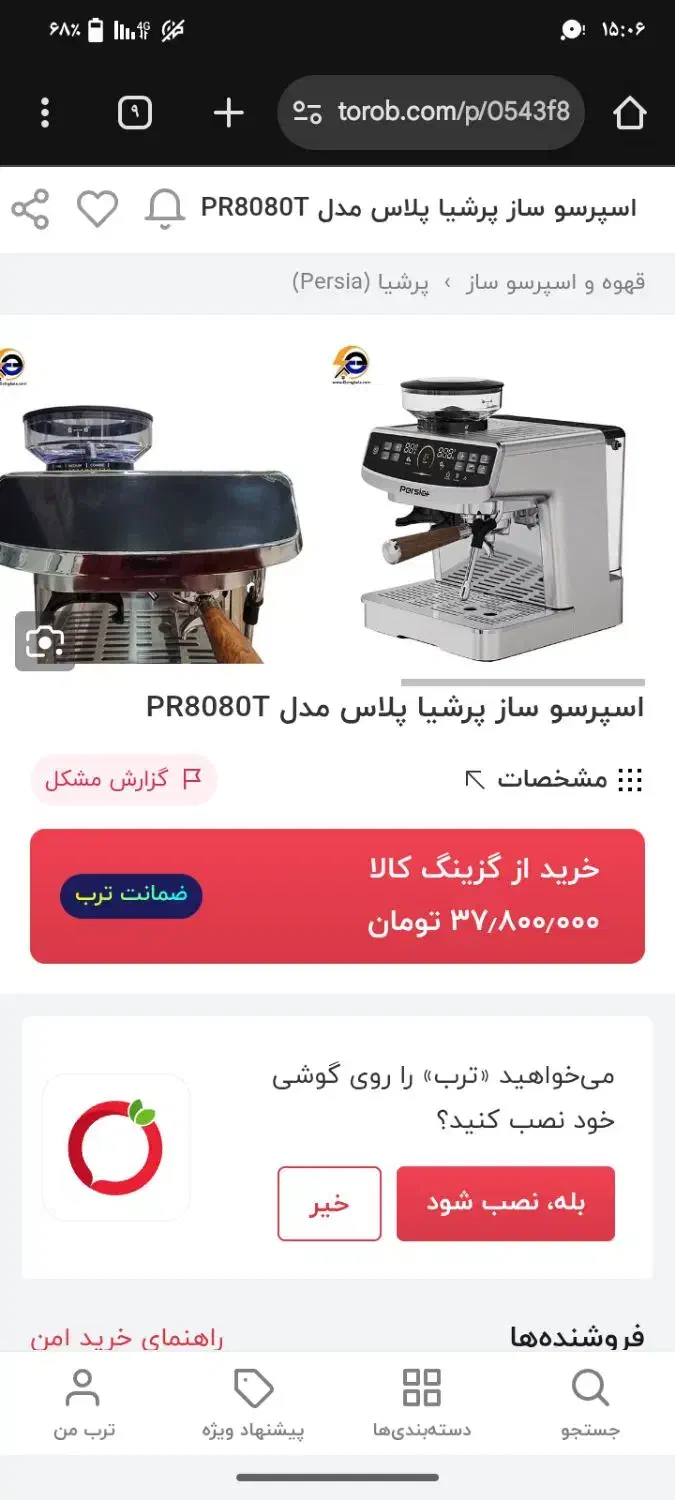Confirm installing Torob with بله، نصب شود
The height and width of the screenshot is (1500, 675).
pyautogui.click(x=505, y=1203)
